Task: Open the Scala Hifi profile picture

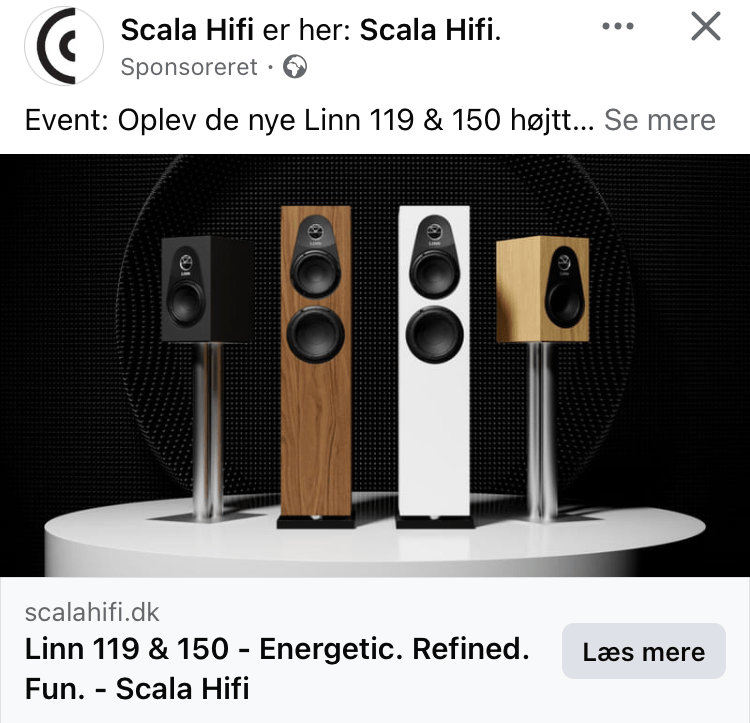Action: click(63, 45)
